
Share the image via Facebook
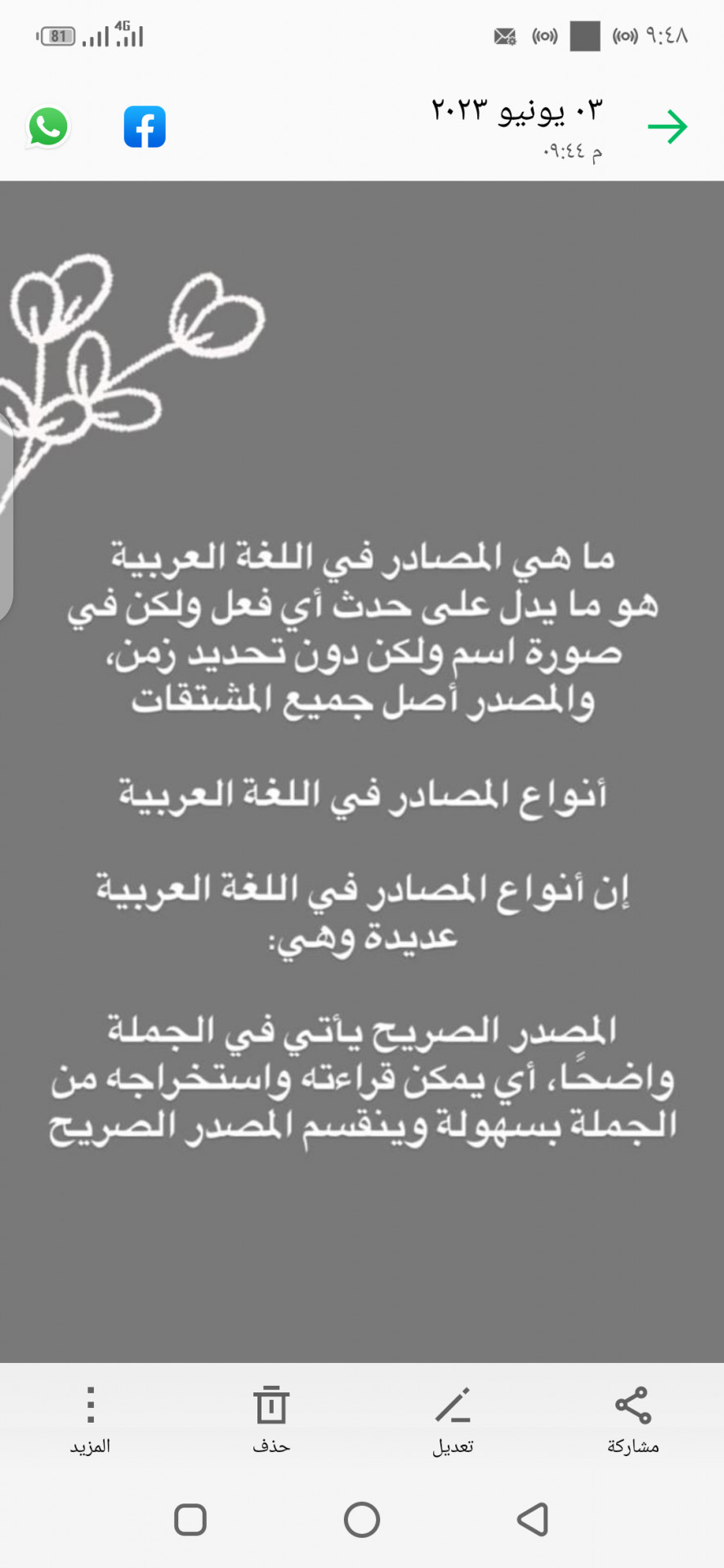point(145,127)
